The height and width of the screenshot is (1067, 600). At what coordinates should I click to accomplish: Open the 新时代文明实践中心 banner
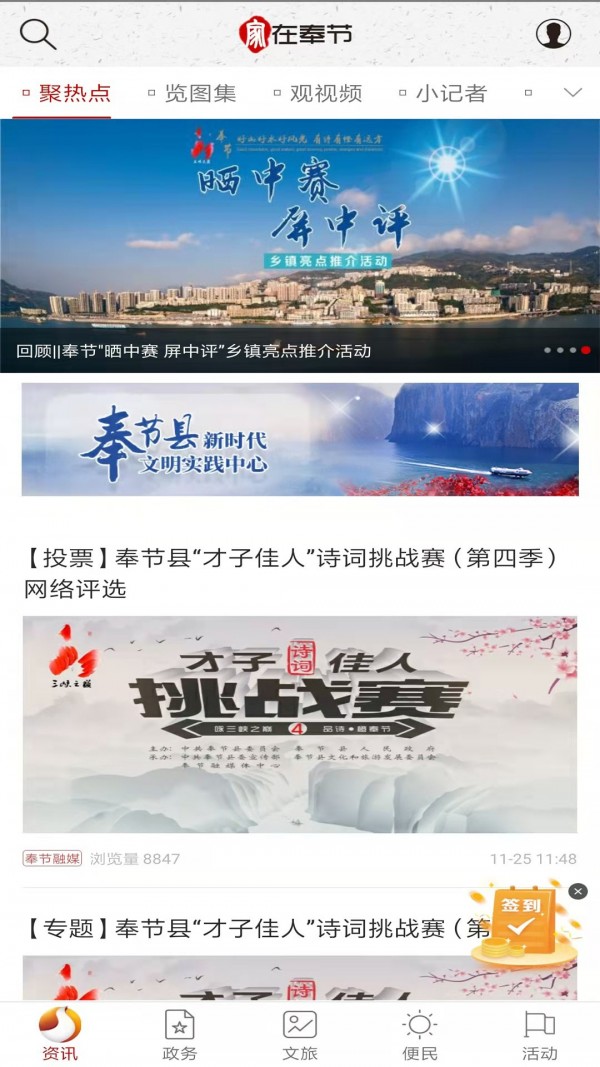300,439
